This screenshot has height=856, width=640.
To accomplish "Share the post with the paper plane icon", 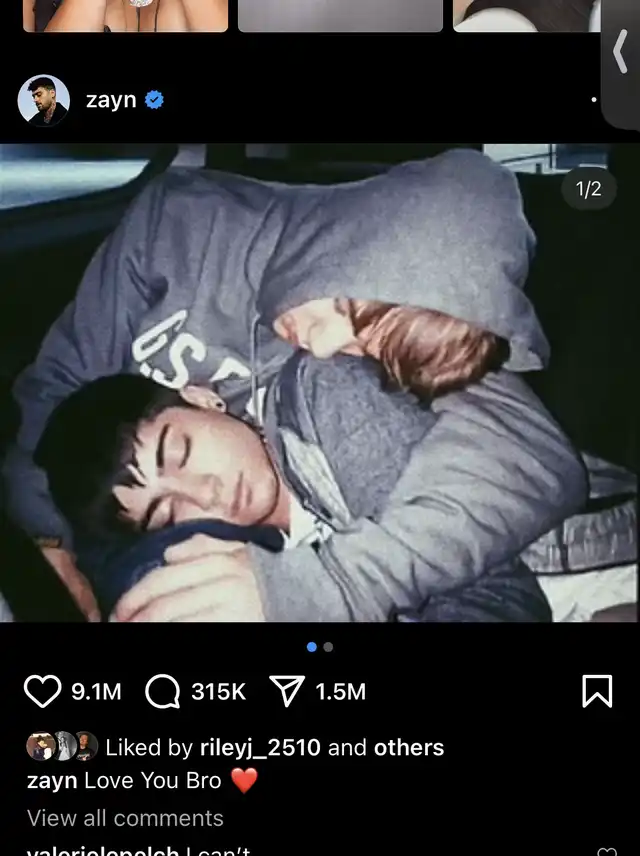I will click(x=287, y=691).
